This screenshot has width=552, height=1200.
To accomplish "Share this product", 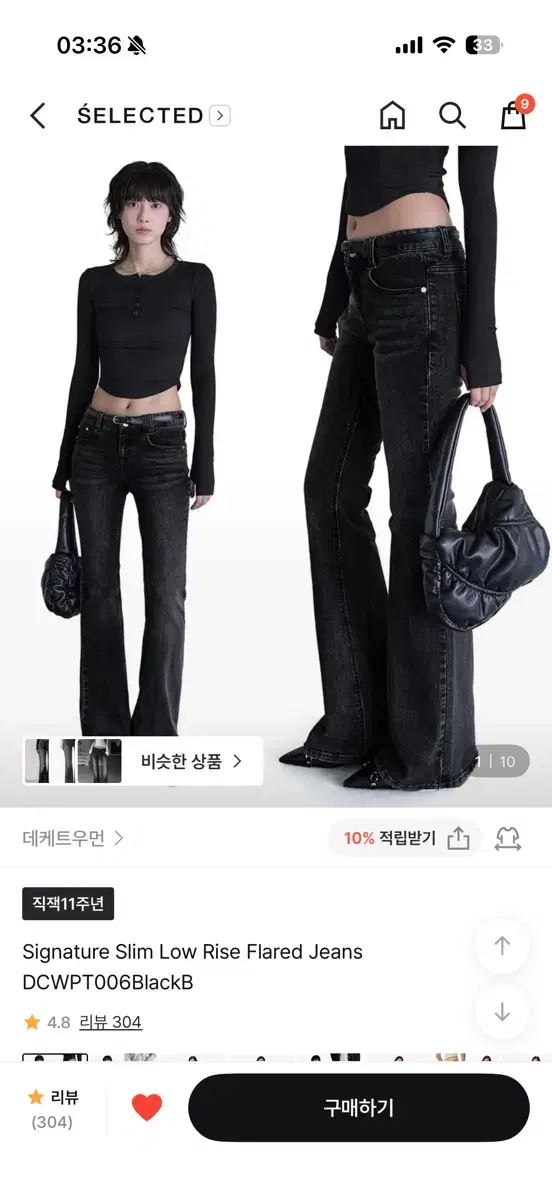I will point(458,838).
